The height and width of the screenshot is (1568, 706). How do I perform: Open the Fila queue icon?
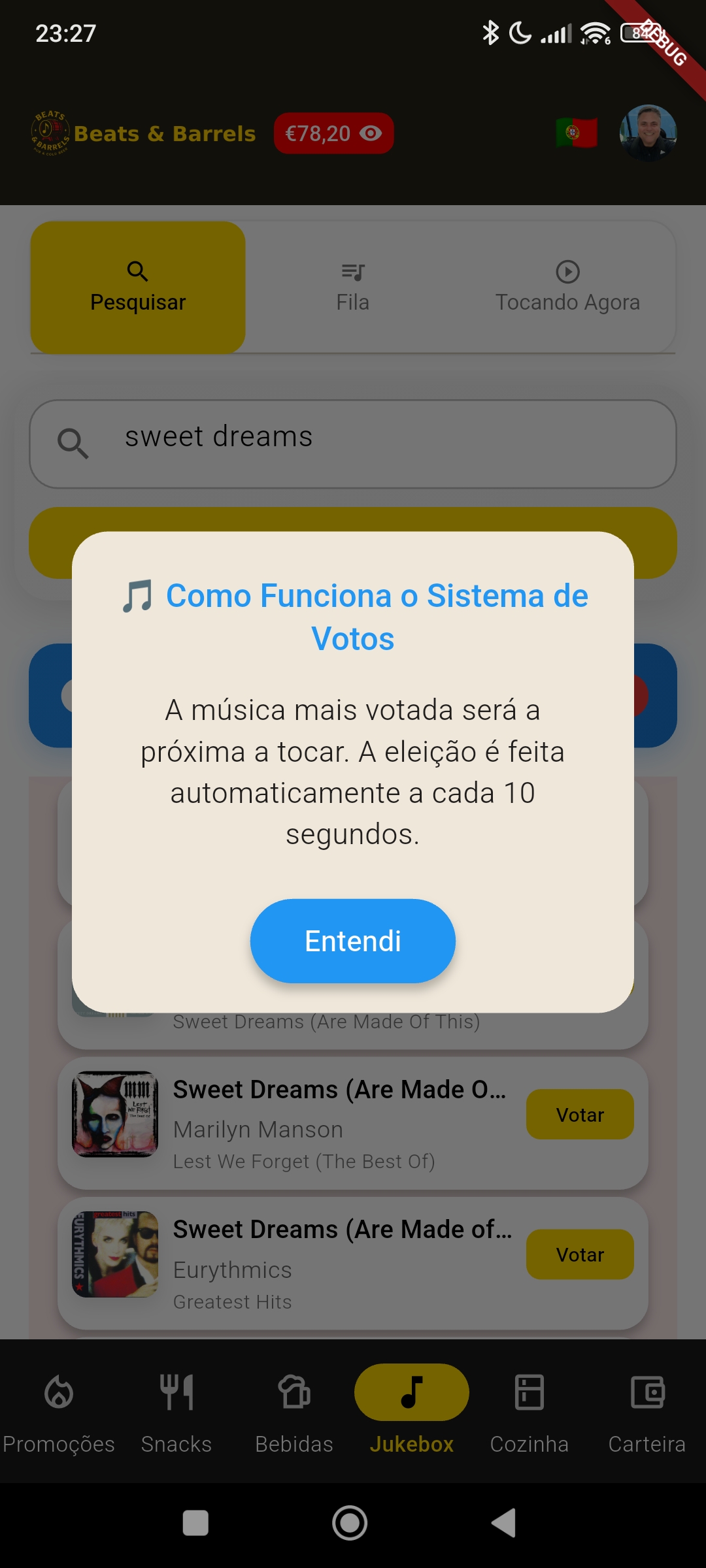(352, 271)
